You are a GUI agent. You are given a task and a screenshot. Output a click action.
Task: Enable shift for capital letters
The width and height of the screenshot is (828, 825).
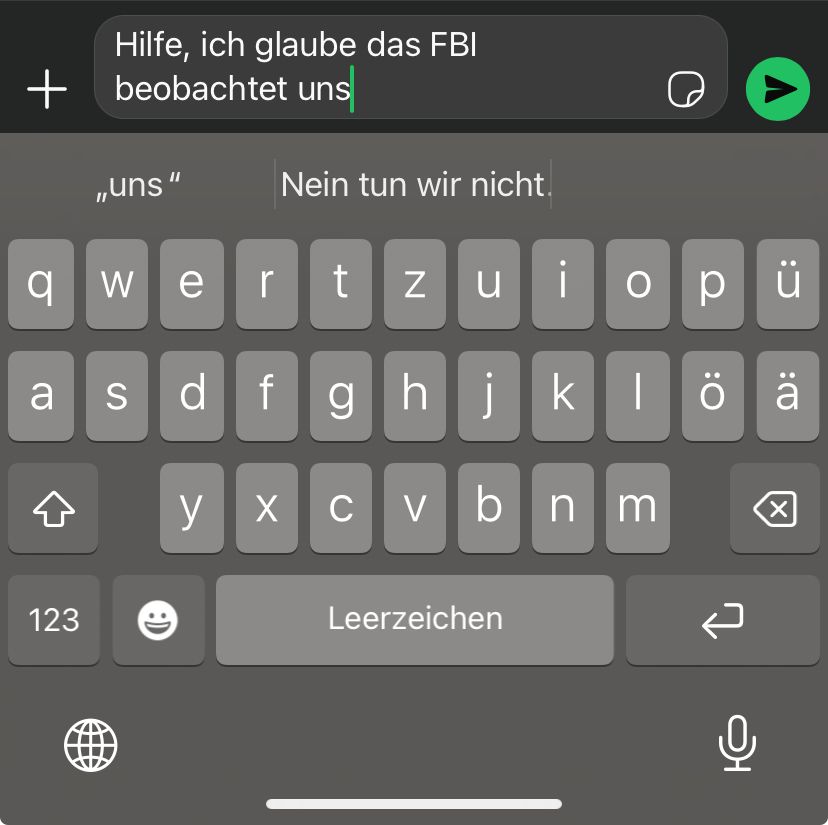pos(54,509)
